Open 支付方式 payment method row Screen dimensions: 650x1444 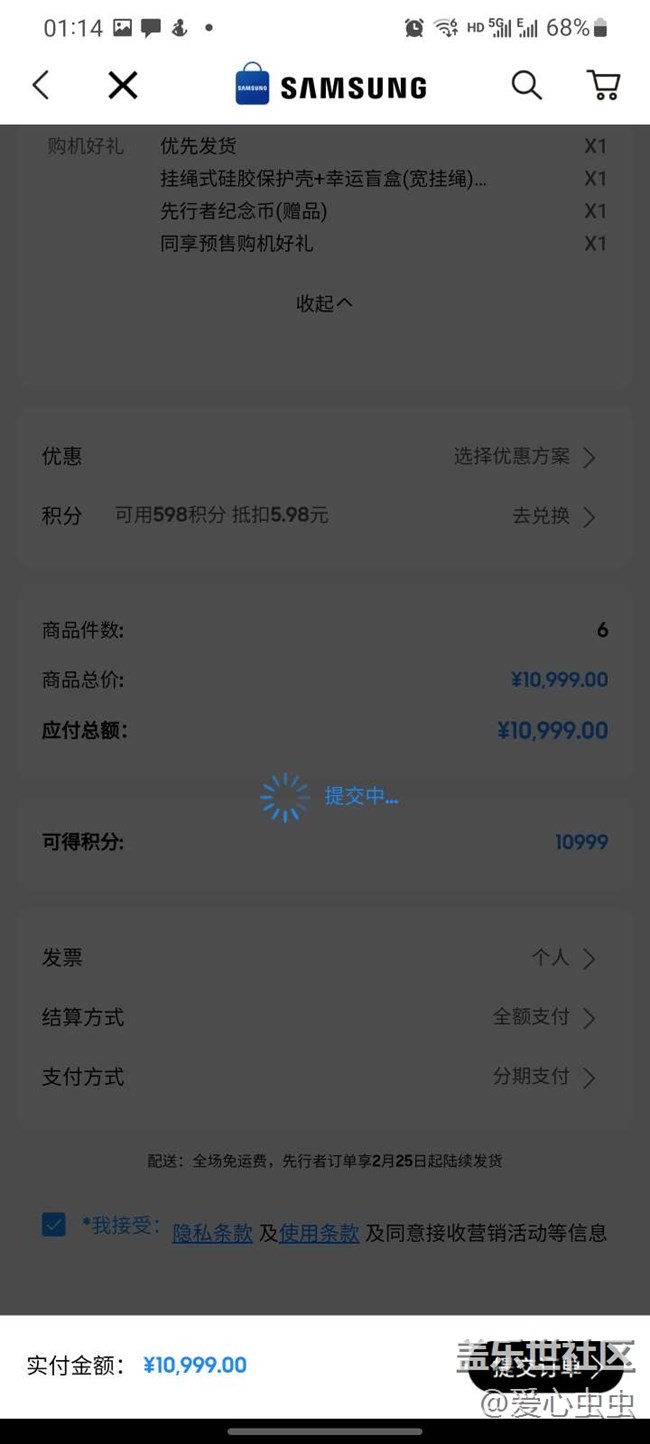point(324,1077)
